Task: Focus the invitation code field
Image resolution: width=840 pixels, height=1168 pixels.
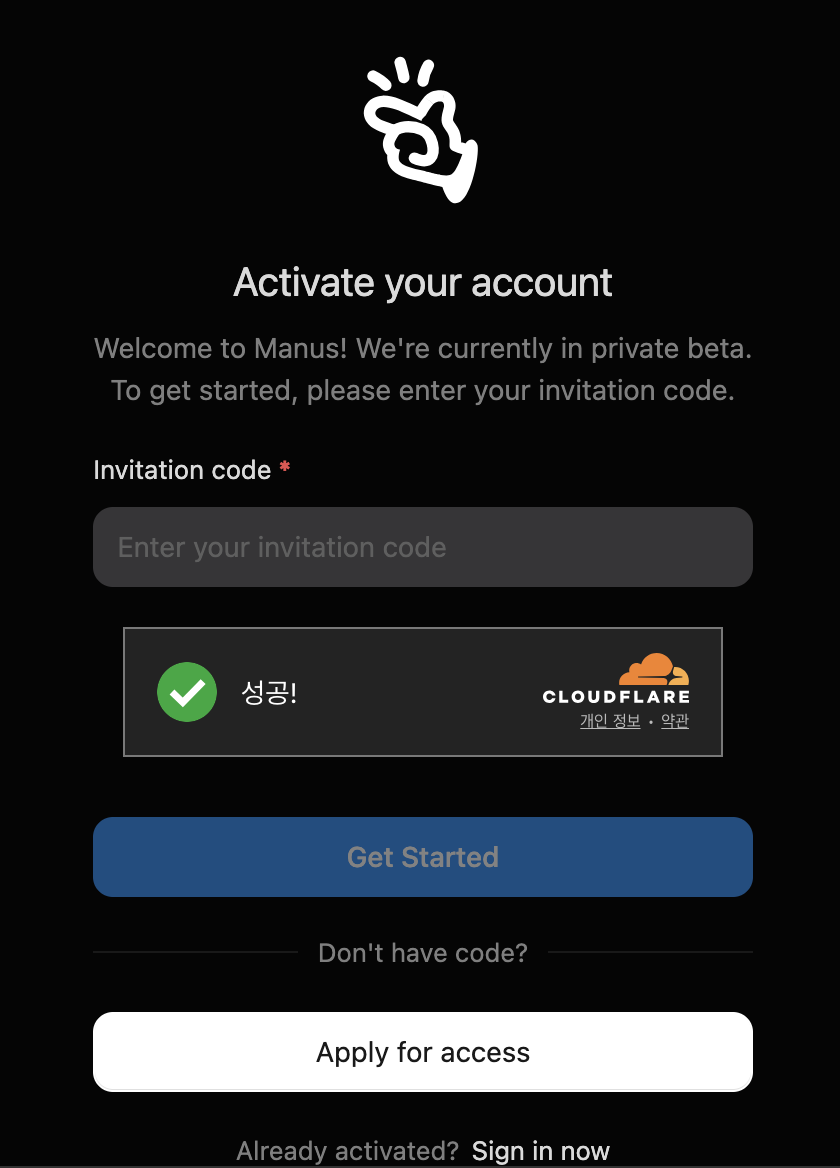Action: click(x=422, y=547)
